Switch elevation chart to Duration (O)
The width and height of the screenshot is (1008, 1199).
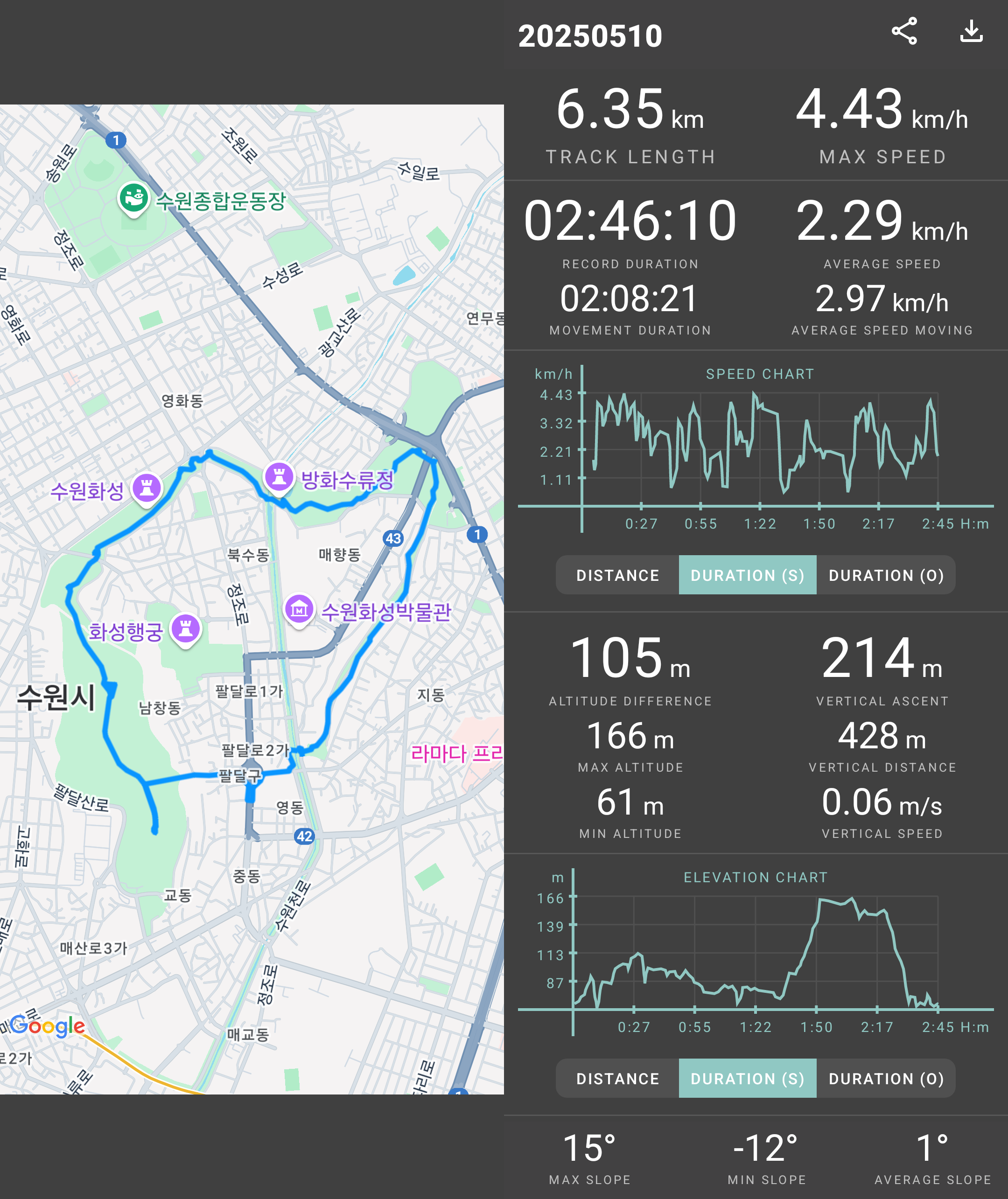click(x=886, y=1079)
